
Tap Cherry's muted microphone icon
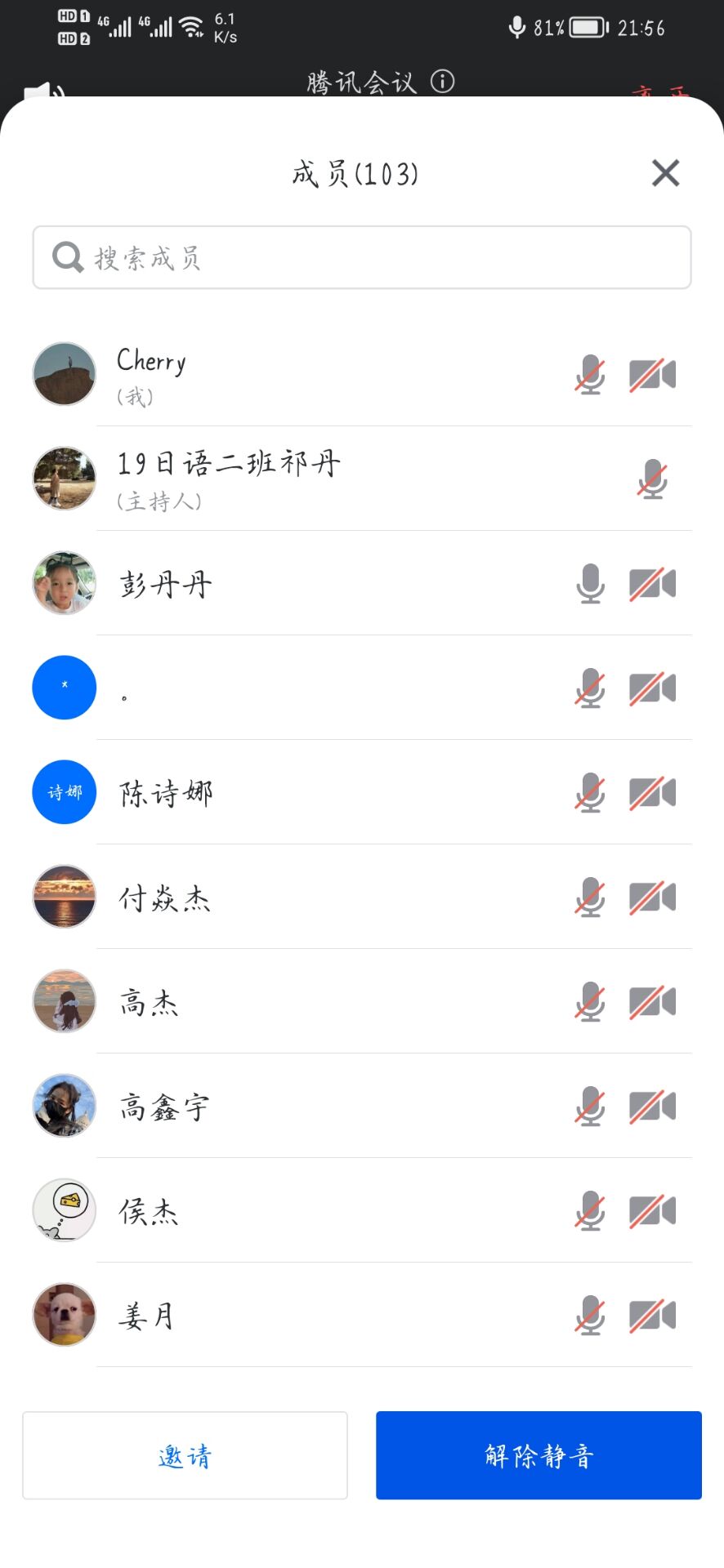coord(590,375)
